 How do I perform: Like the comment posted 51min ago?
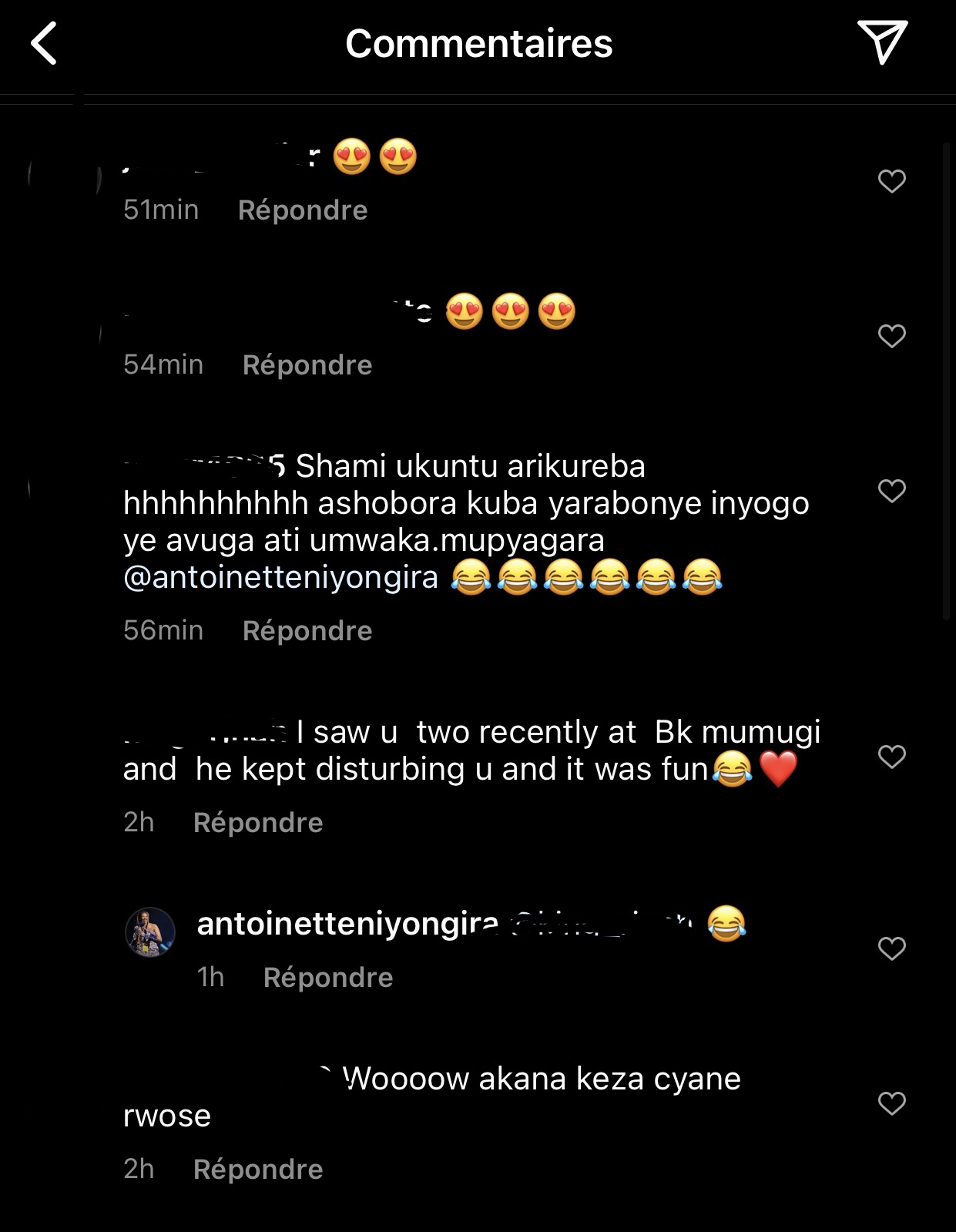(891, 181)
